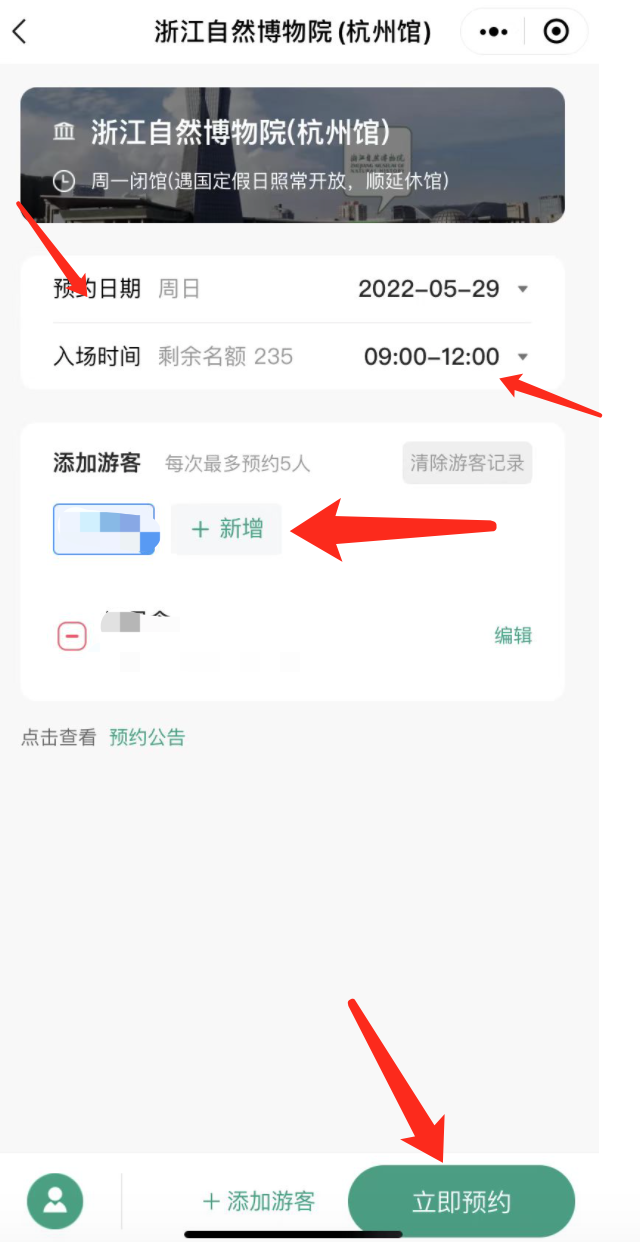Tap the 新增 button to add visitor
The height and width of the screenshot is (1242, 640).
(x=227, y=529)
